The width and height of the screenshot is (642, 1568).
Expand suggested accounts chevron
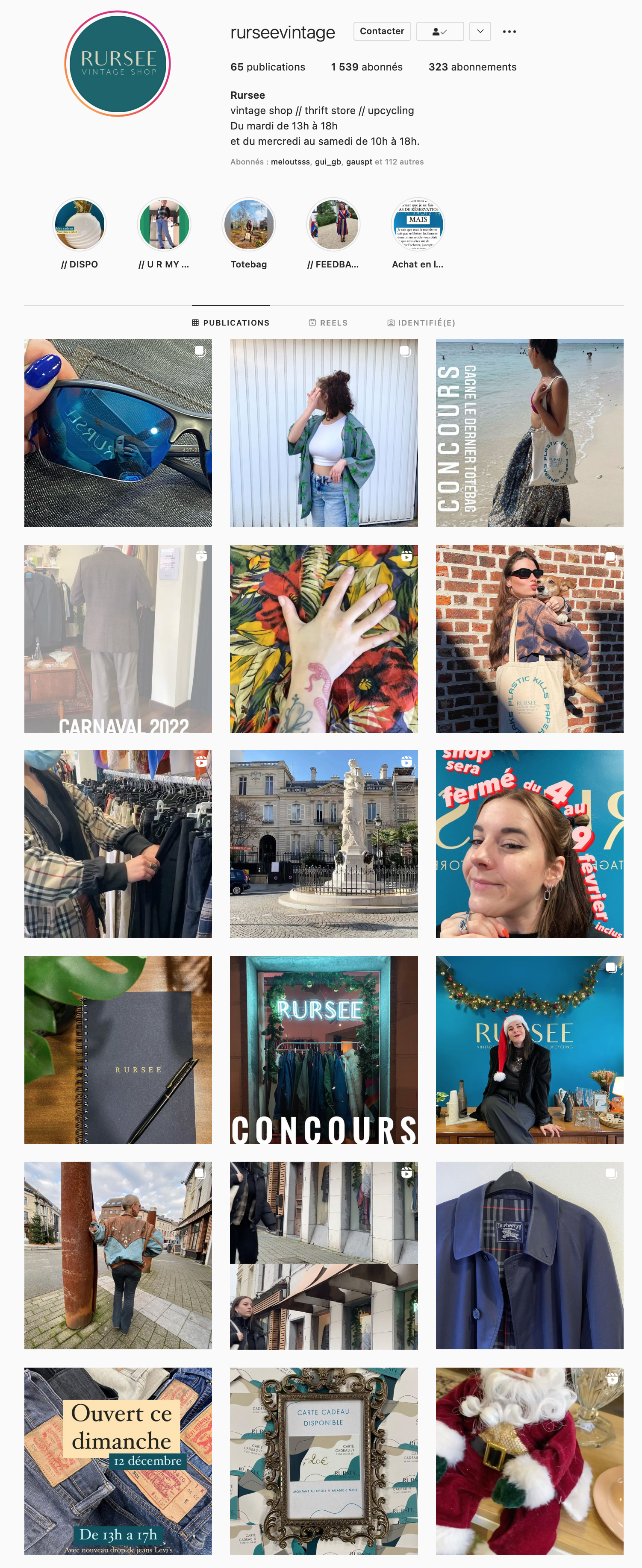[480, 32]
